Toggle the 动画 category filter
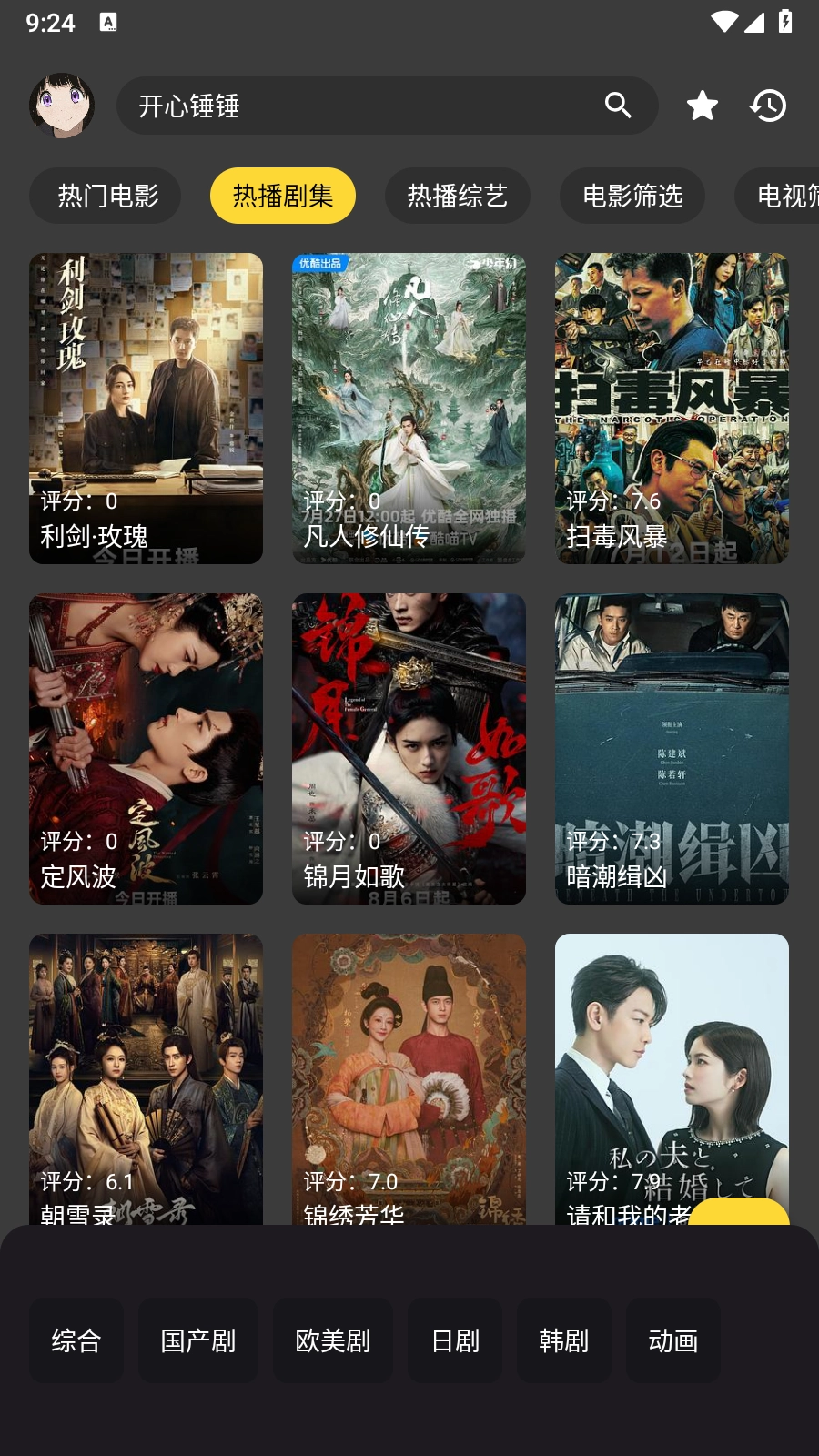This screenshot has width=819, height=1456. tap(673, 1340)
